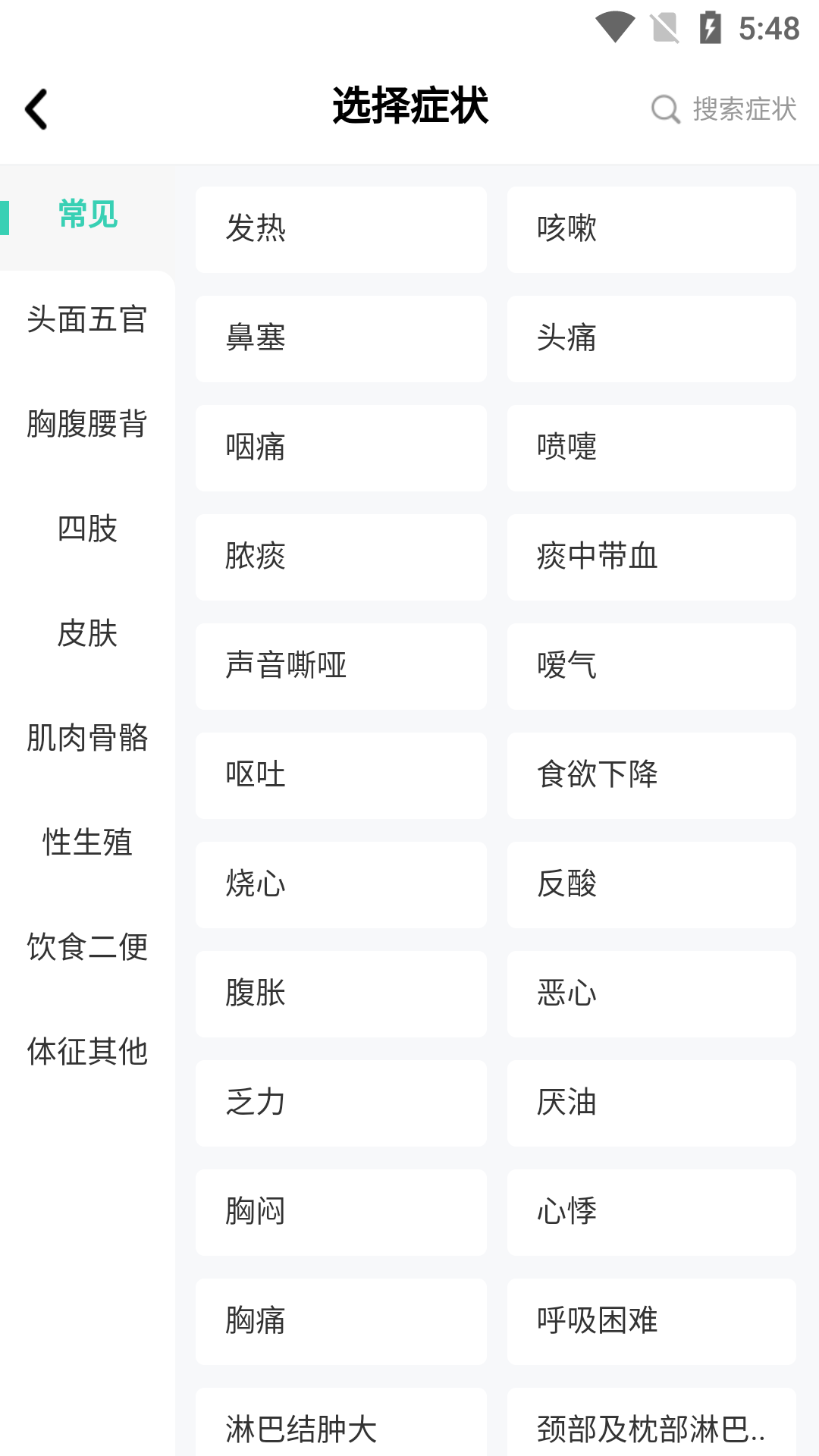This screenshot has height=1456, width=819.
Task: Choose the 呕吐 symptom
Action: [x=340, y=775]
